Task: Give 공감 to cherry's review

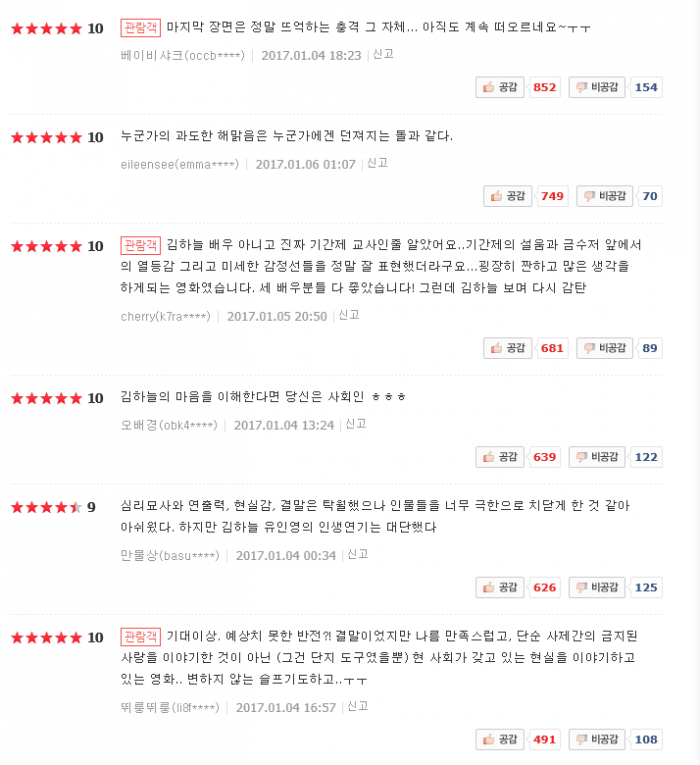Action: click(508, 348)
